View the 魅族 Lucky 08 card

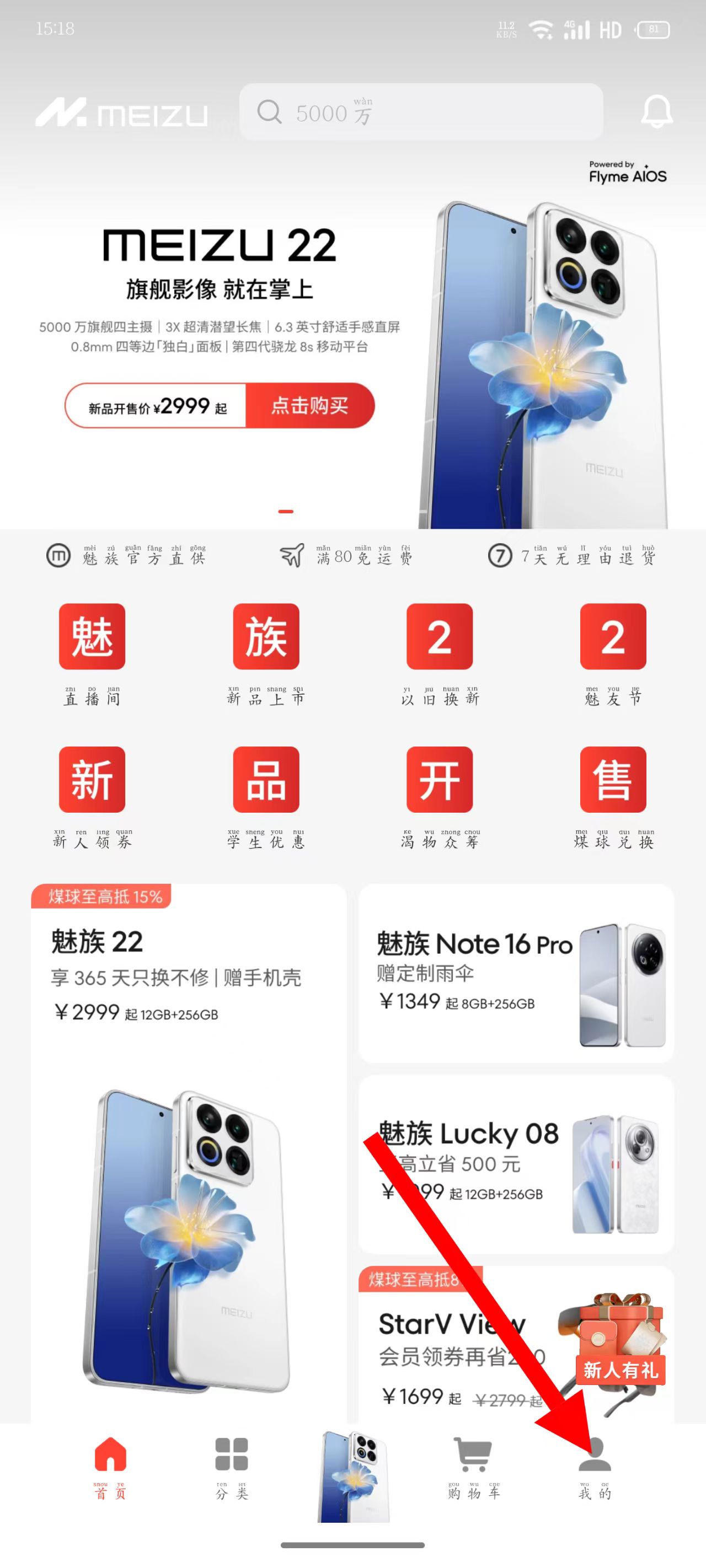coord(515,1164)
